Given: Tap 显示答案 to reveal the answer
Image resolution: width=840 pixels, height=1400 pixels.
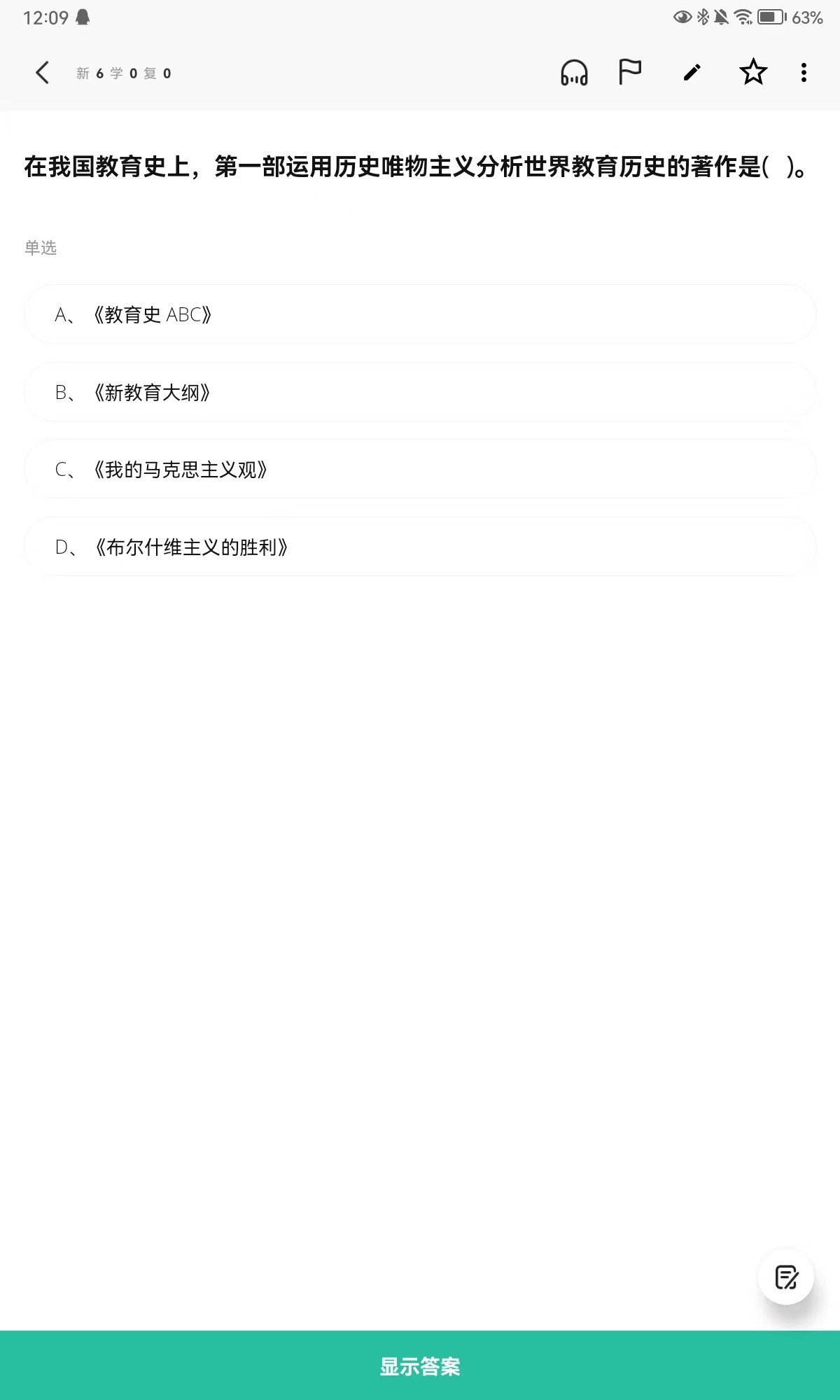Looking at the screenshot, I should (420, 1366).
